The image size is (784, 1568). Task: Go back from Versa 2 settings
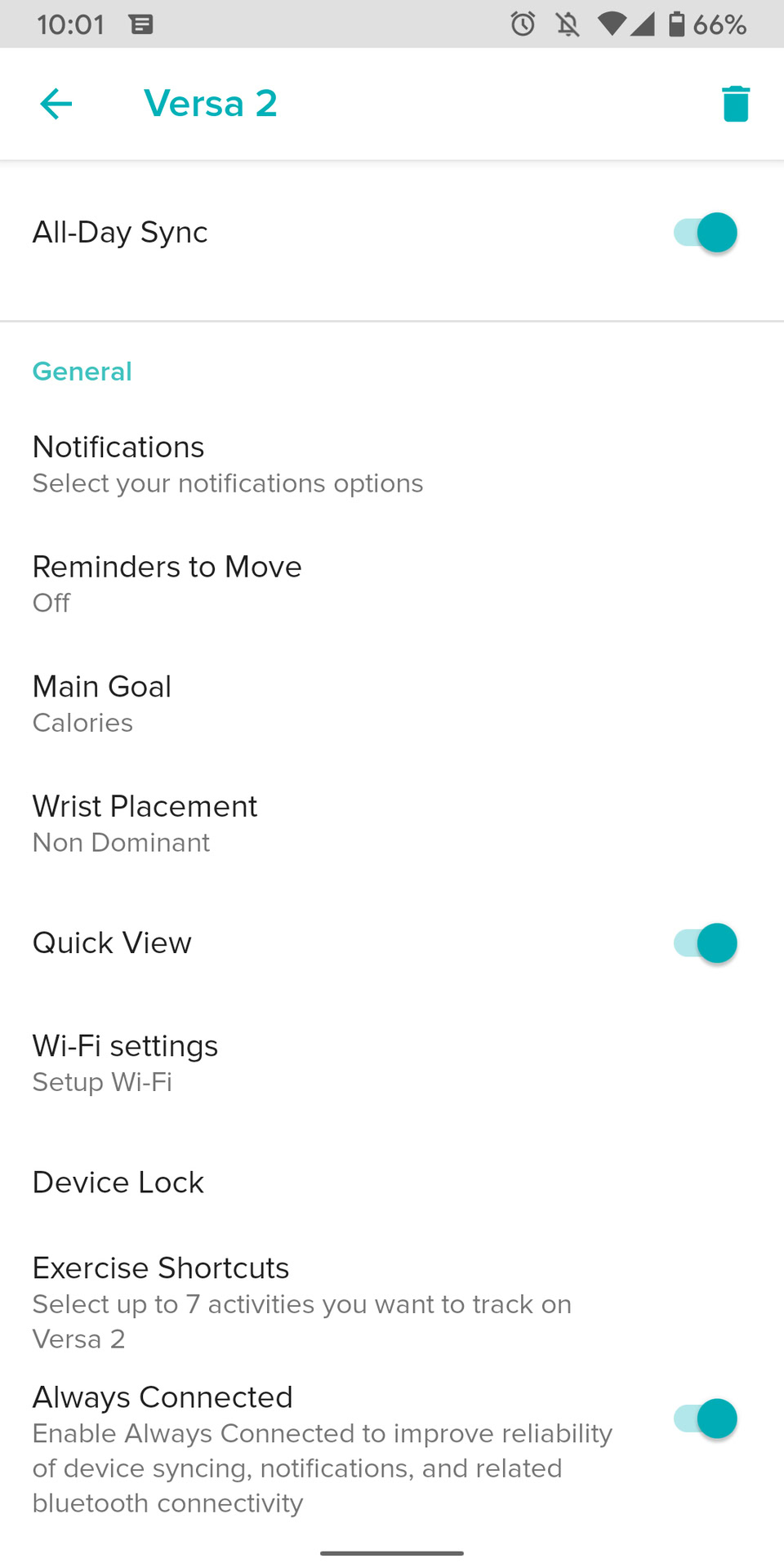pos(56,104)
